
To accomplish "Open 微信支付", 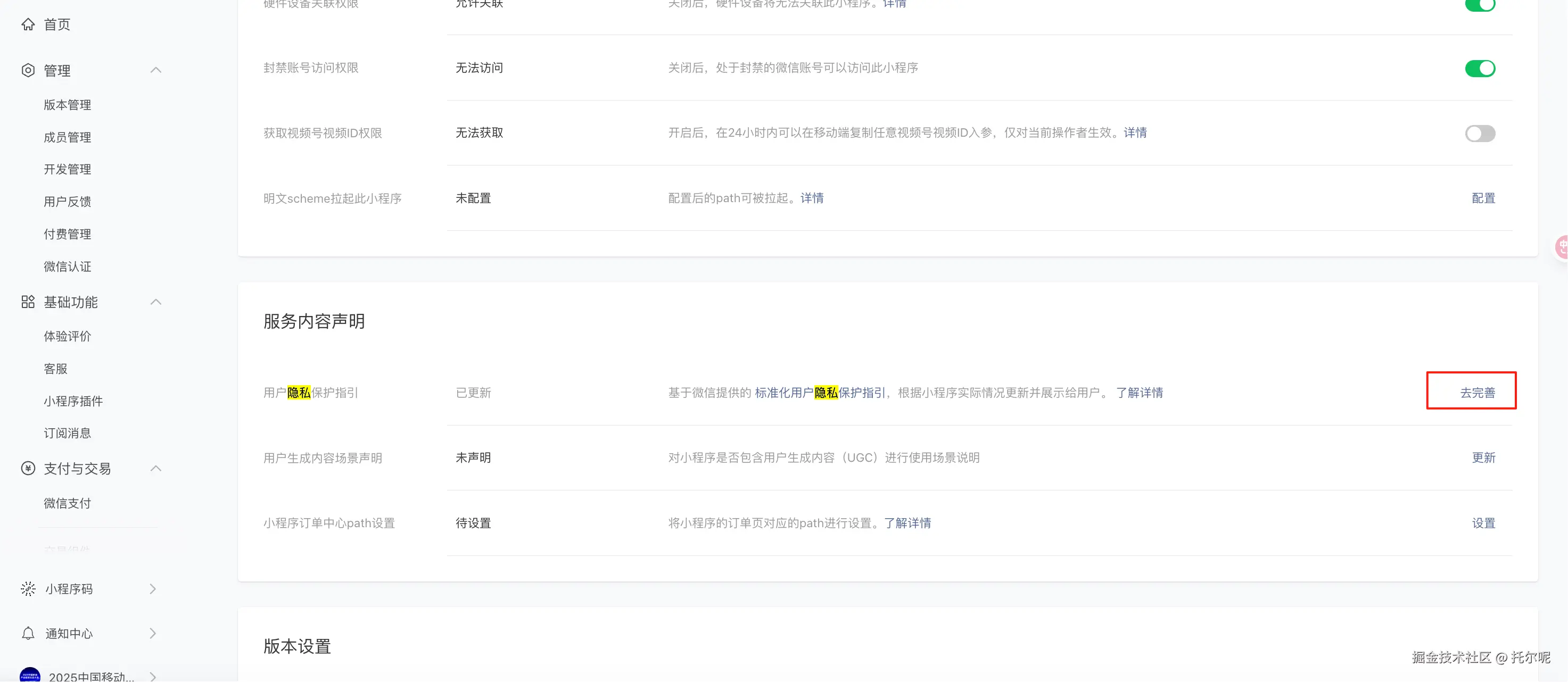I will point(67,503).
